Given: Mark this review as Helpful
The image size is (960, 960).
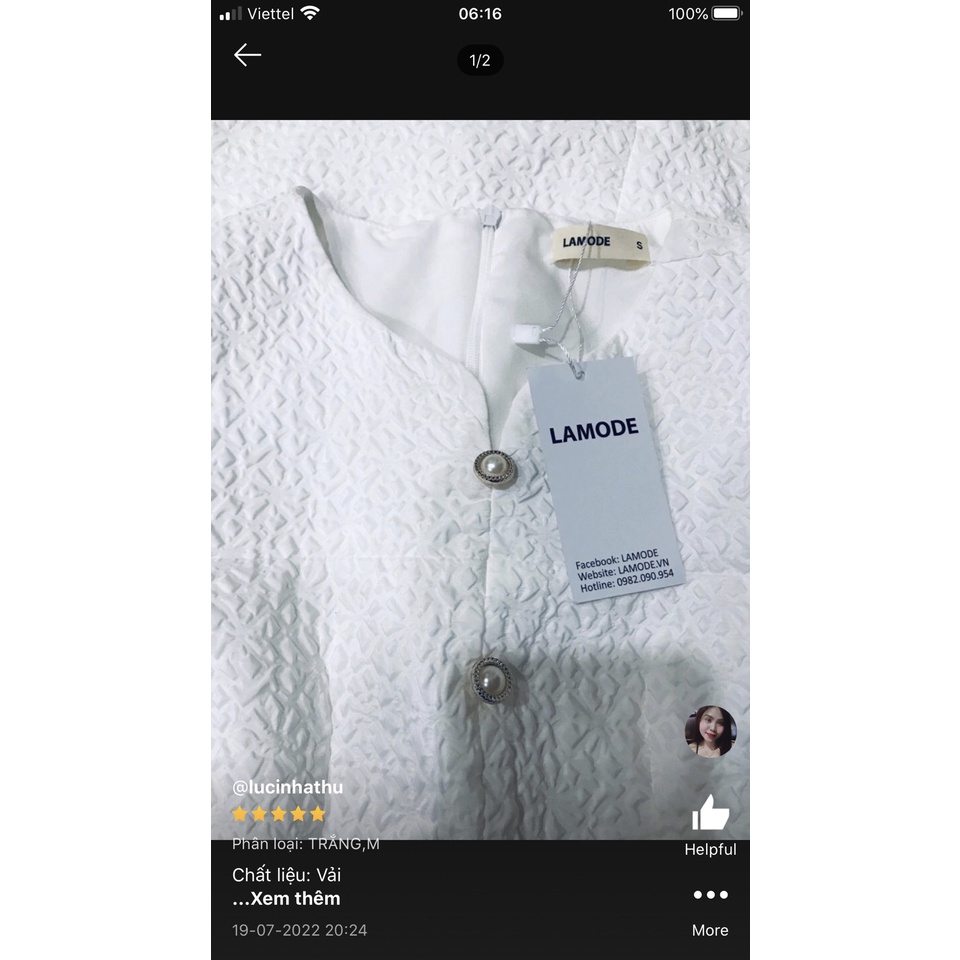Looking at the screenshot, I should click(x=710, y=815).
